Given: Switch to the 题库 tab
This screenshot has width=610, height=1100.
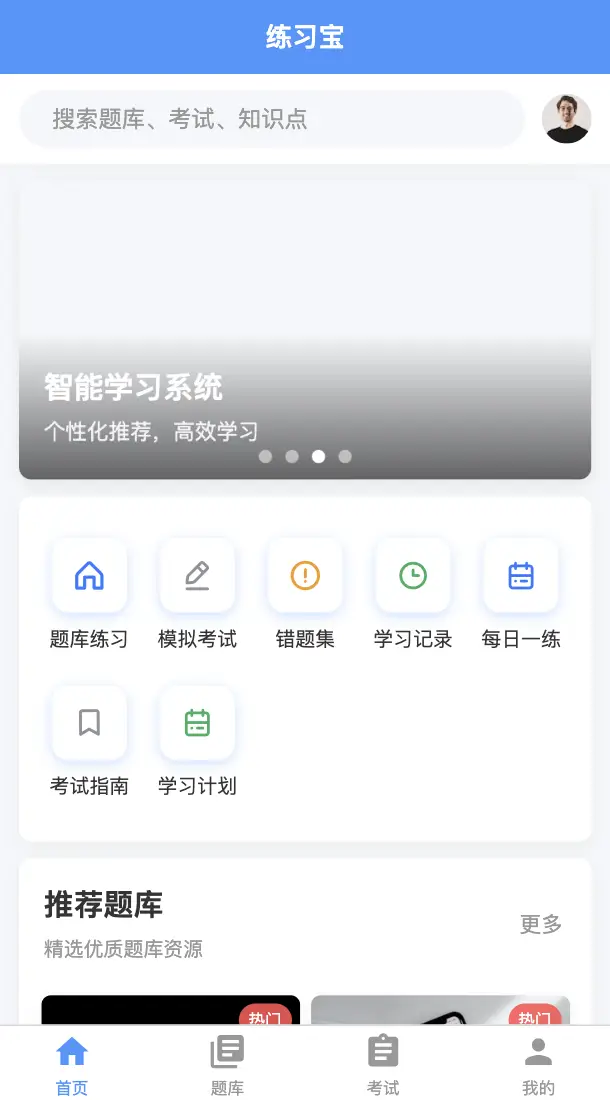Looking at the screenshot, I should pyautogui.click(x=227, y=1064).
